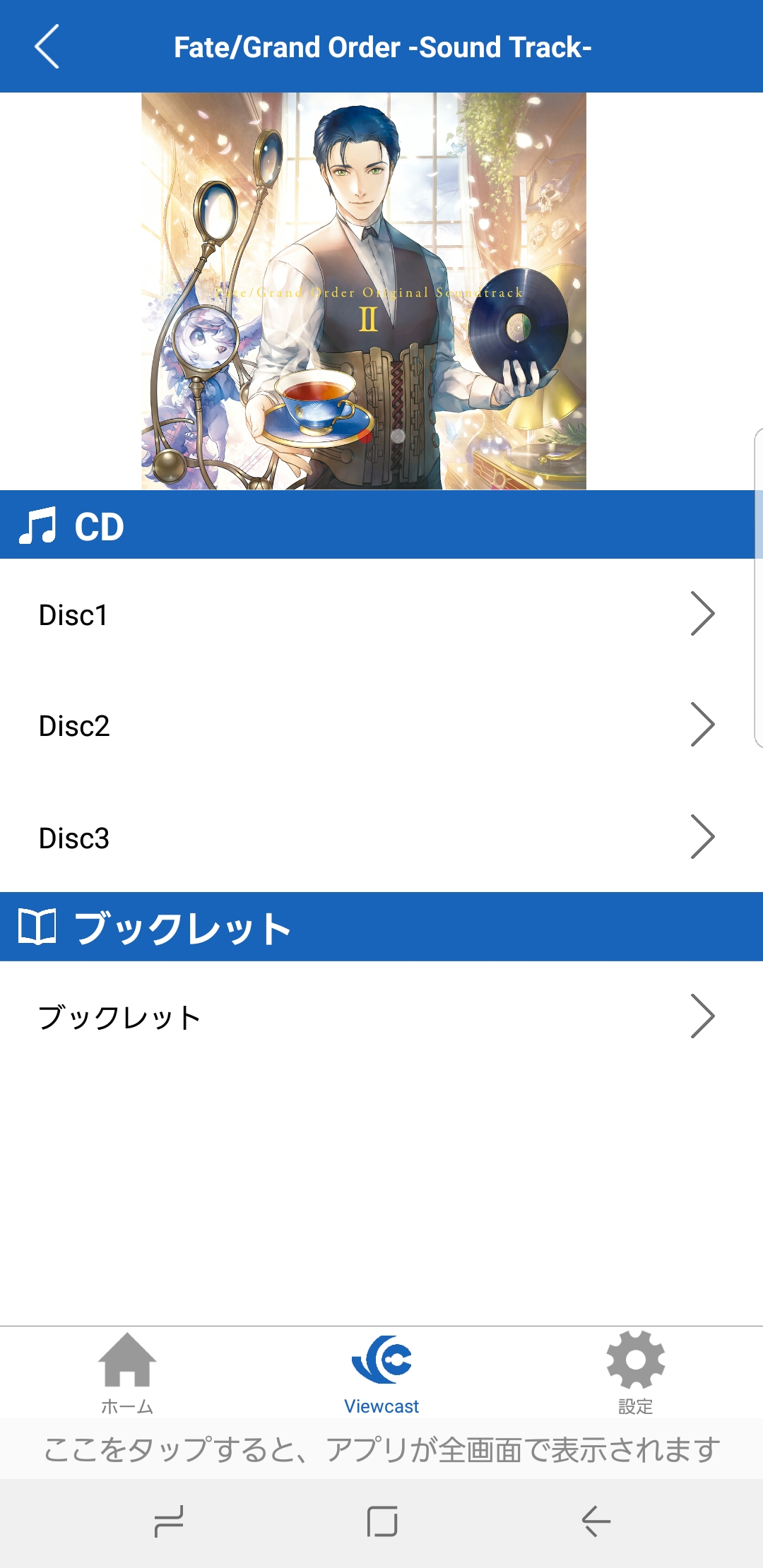Tap the system back button

[596, 1521]
